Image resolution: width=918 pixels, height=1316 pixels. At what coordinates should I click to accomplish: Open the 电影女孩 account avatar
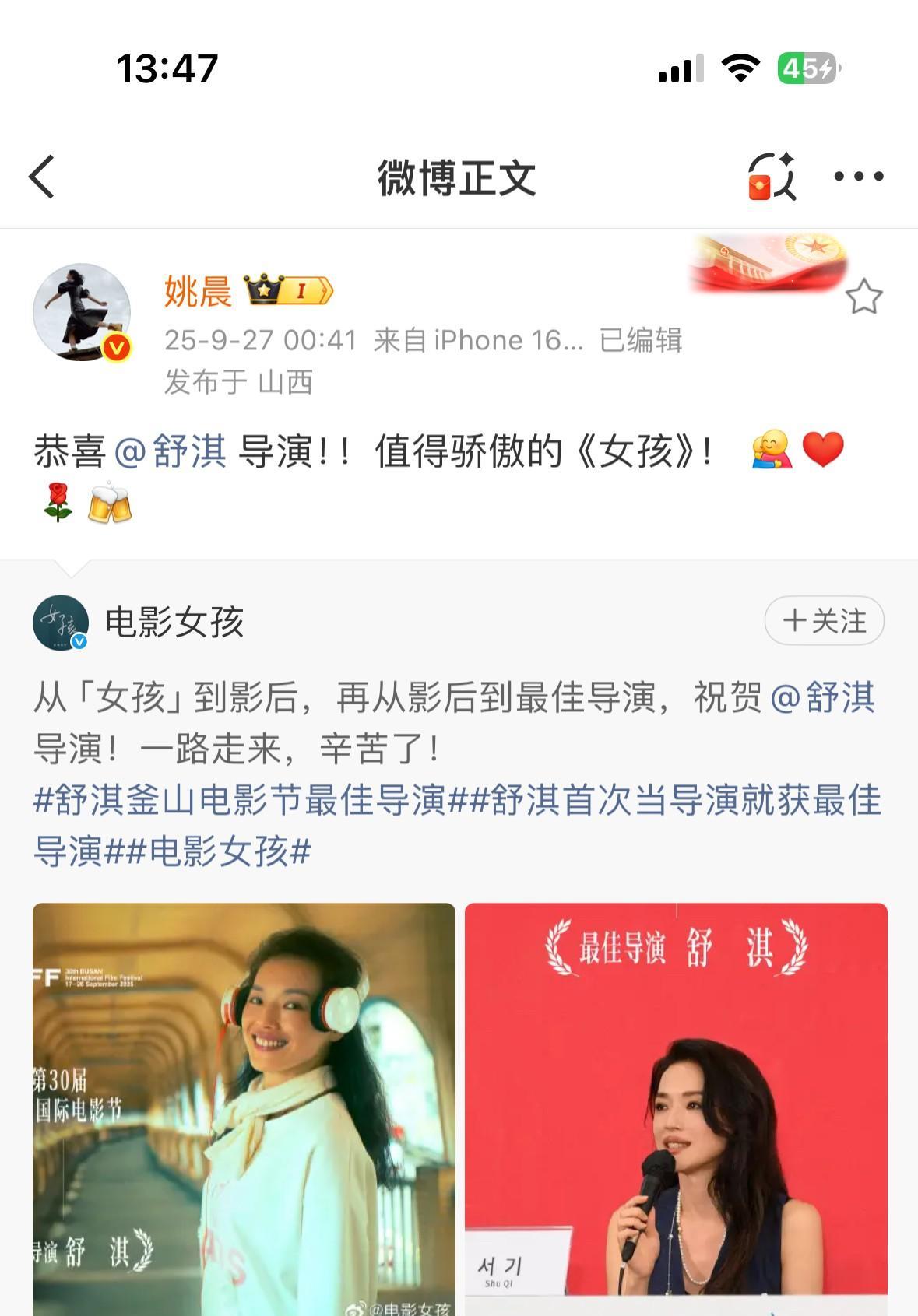click(x=60, y=622)
